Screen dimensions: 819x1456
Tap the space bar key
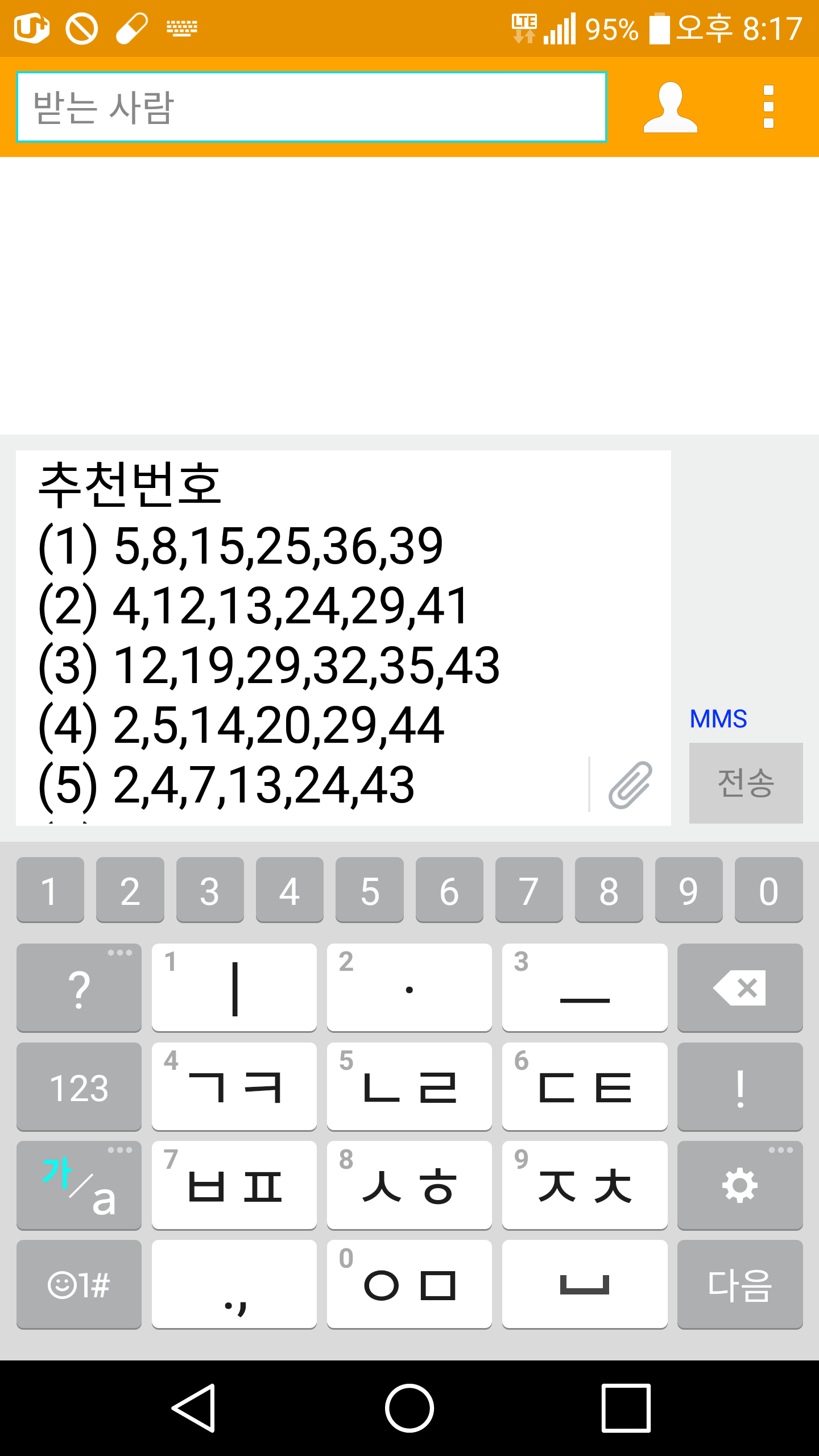tap(585, 1284)
